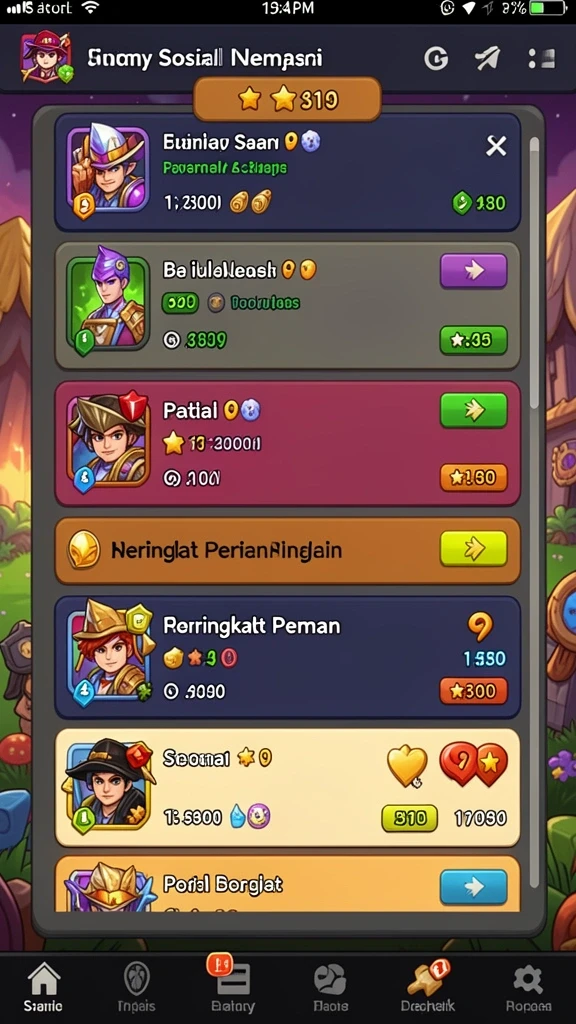576x1024 pixels.
Task: Open the profile avatar in the top bar
Action: [46, 57]
